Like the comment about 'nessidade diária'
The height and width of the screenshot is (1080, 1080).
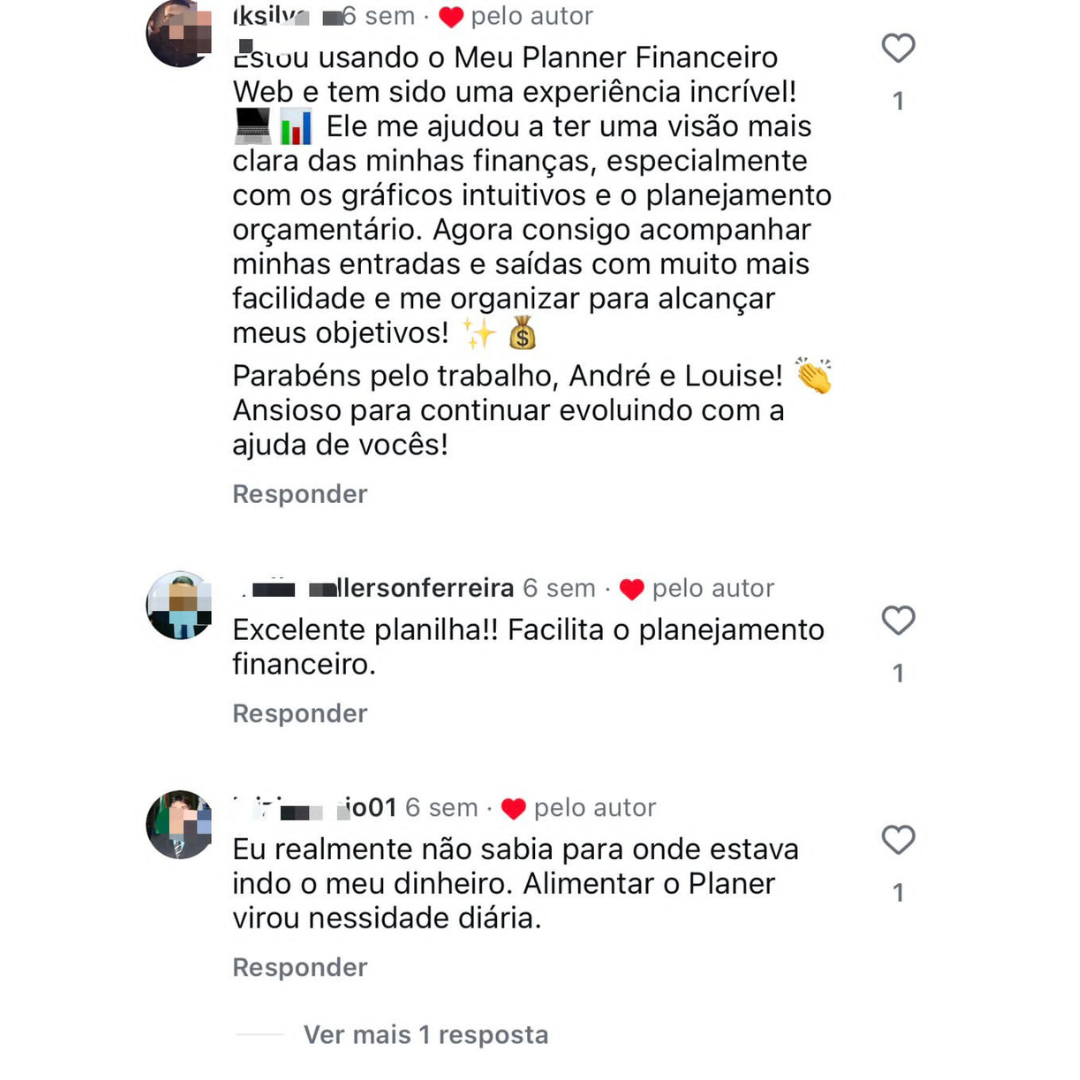pyautogui.click(x=898, y=840)
